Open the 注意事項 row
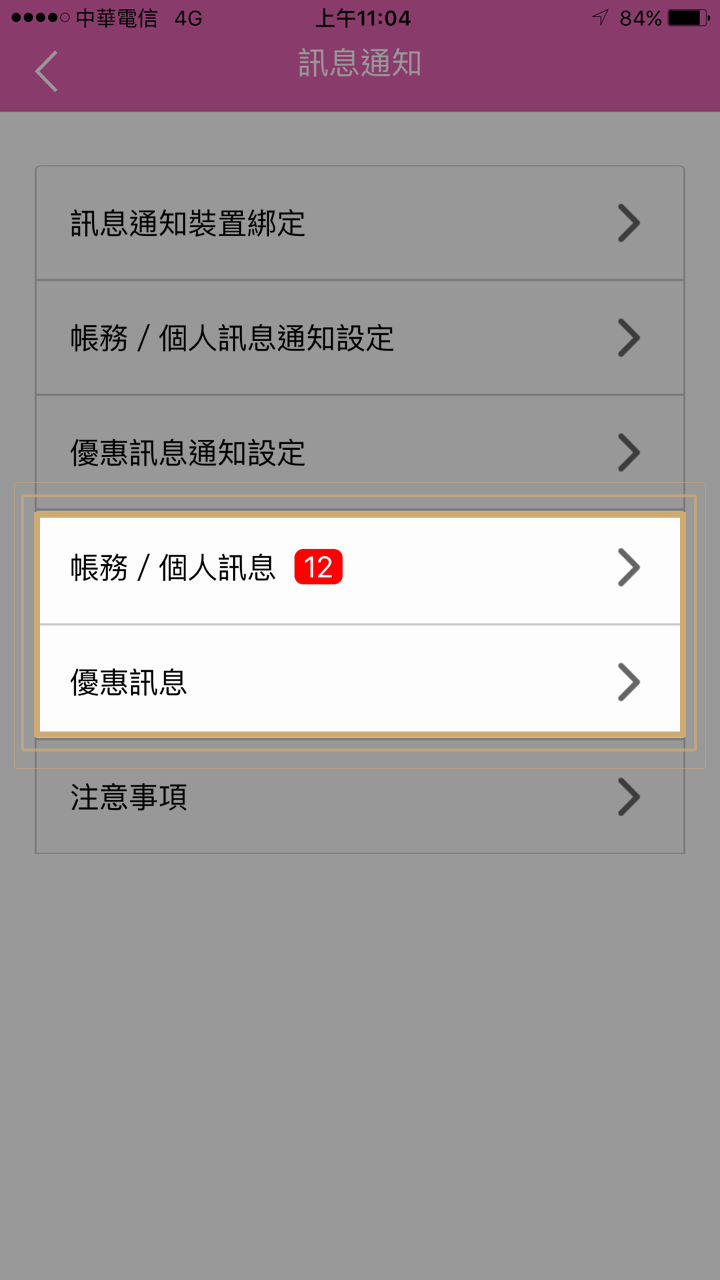Image resolution: width=720 pixels, height=1280 pixels. tap(360, 797)
